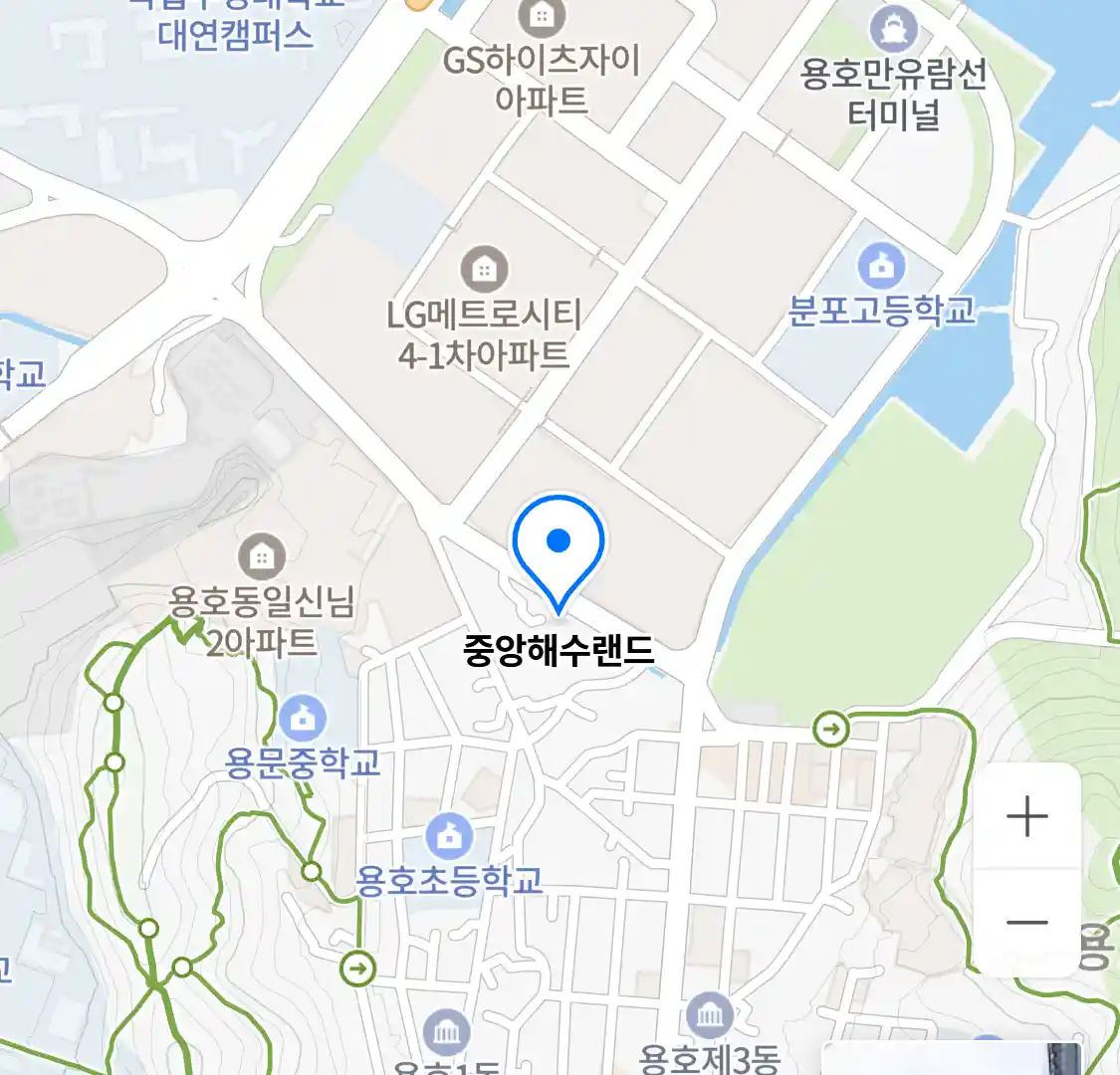Open GS하이츠자이아파트 place marker
The width and height of the screenshot is (1120, 1075).
coord(542,17)
